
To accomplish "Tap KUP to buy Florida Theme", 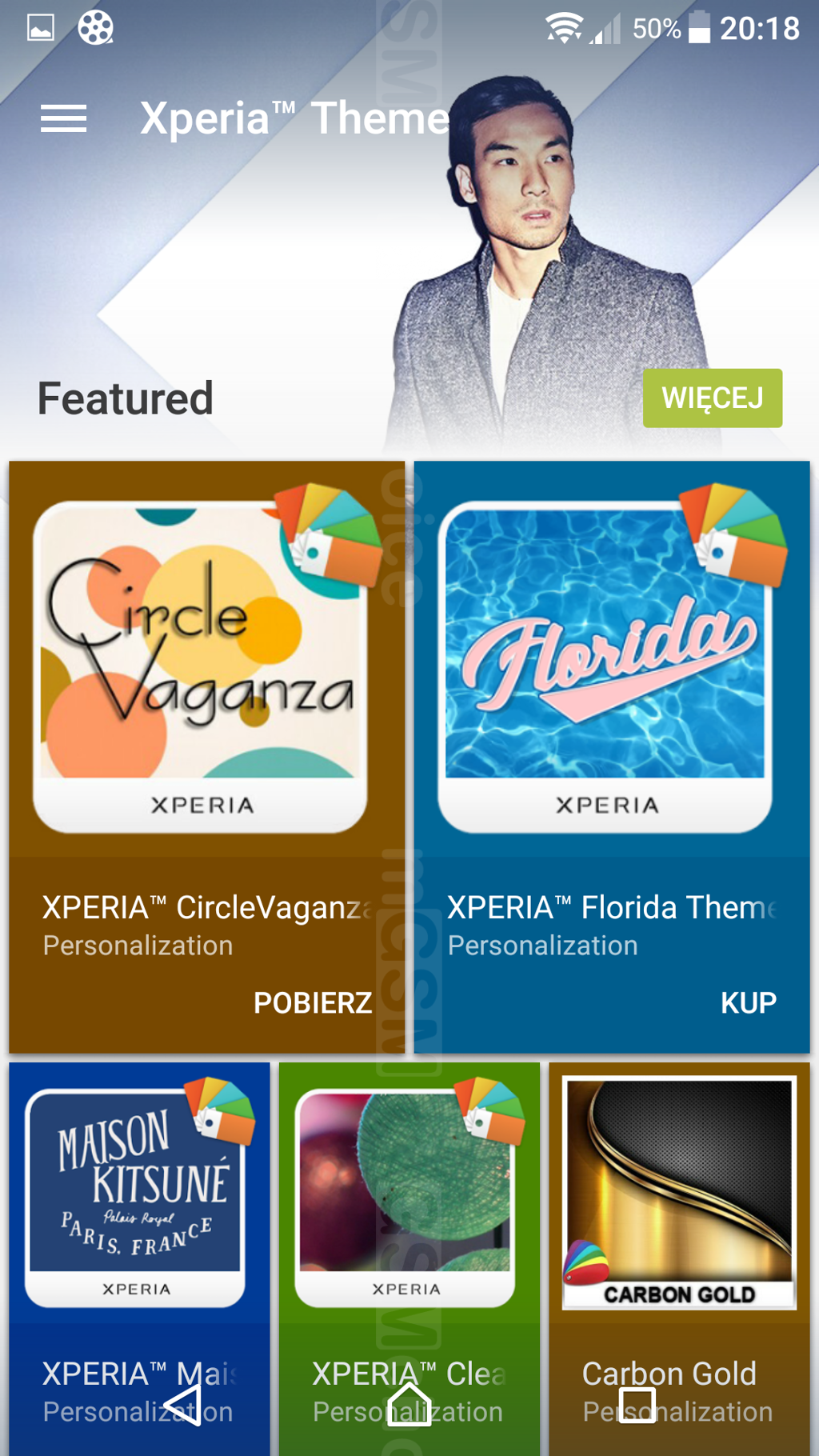I will (748, 1002).
